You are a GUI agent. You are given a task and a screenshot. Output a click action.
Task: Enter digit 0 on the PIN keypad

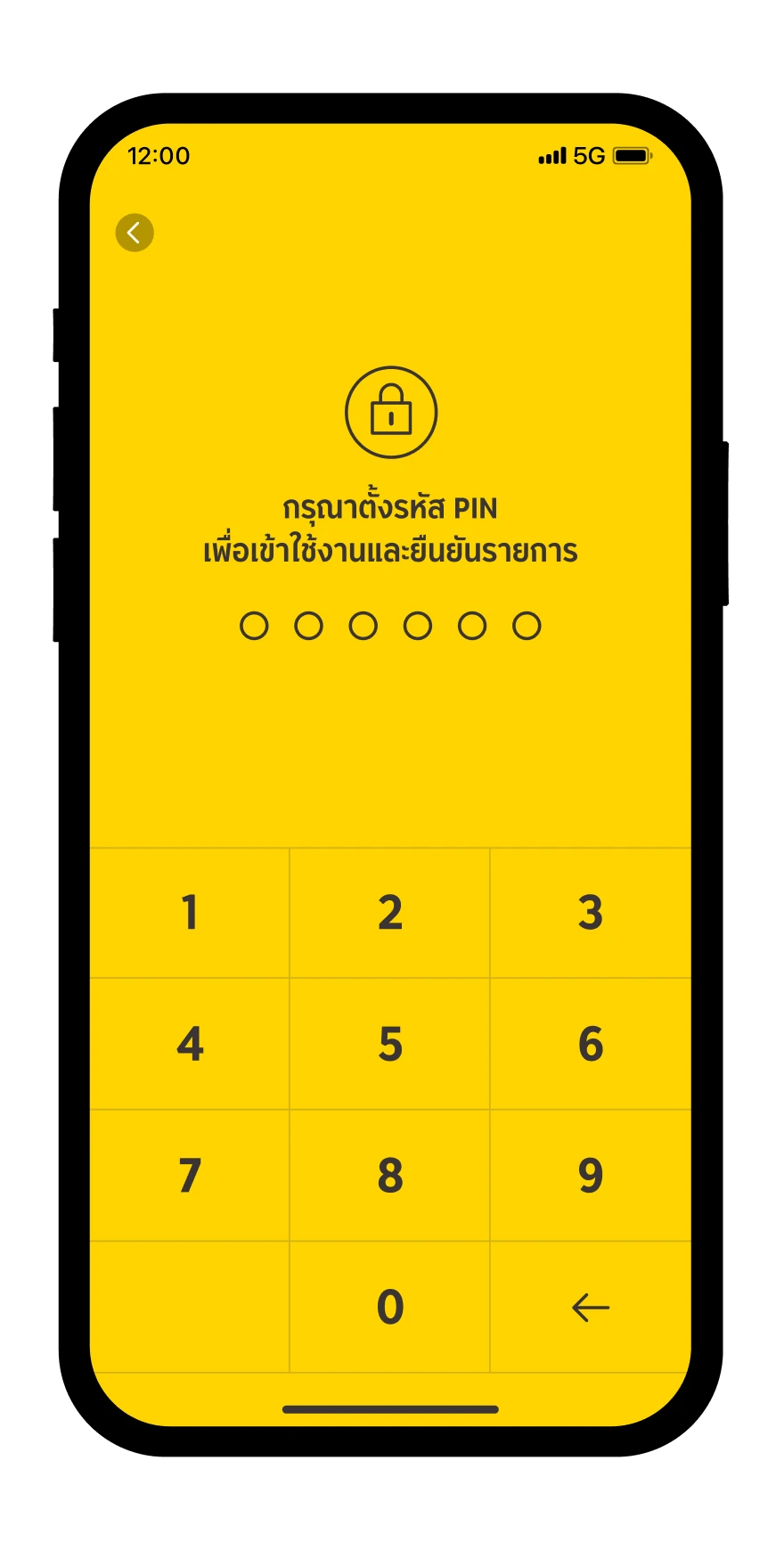point(390,1307)
